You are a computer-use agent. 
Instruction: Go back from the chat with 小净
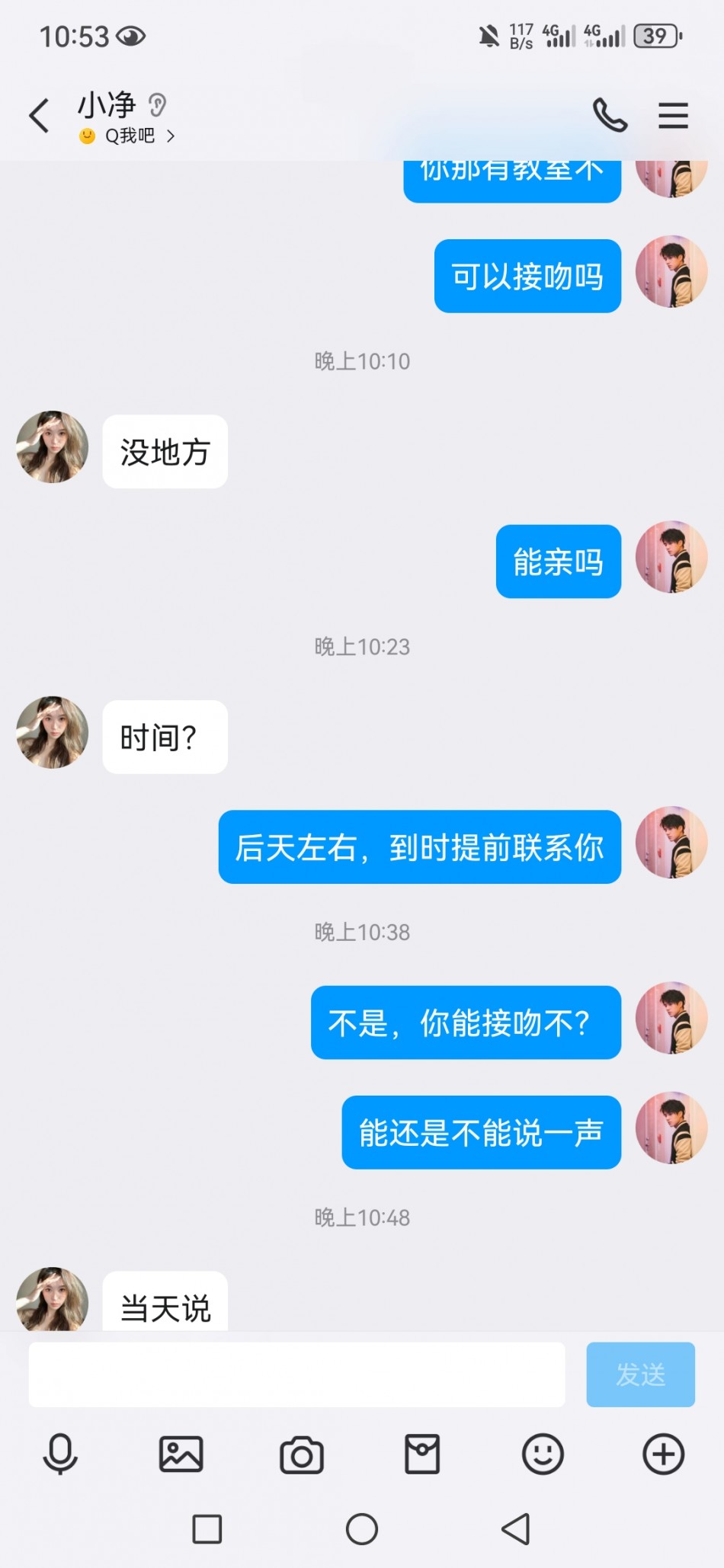click(39, 116)
